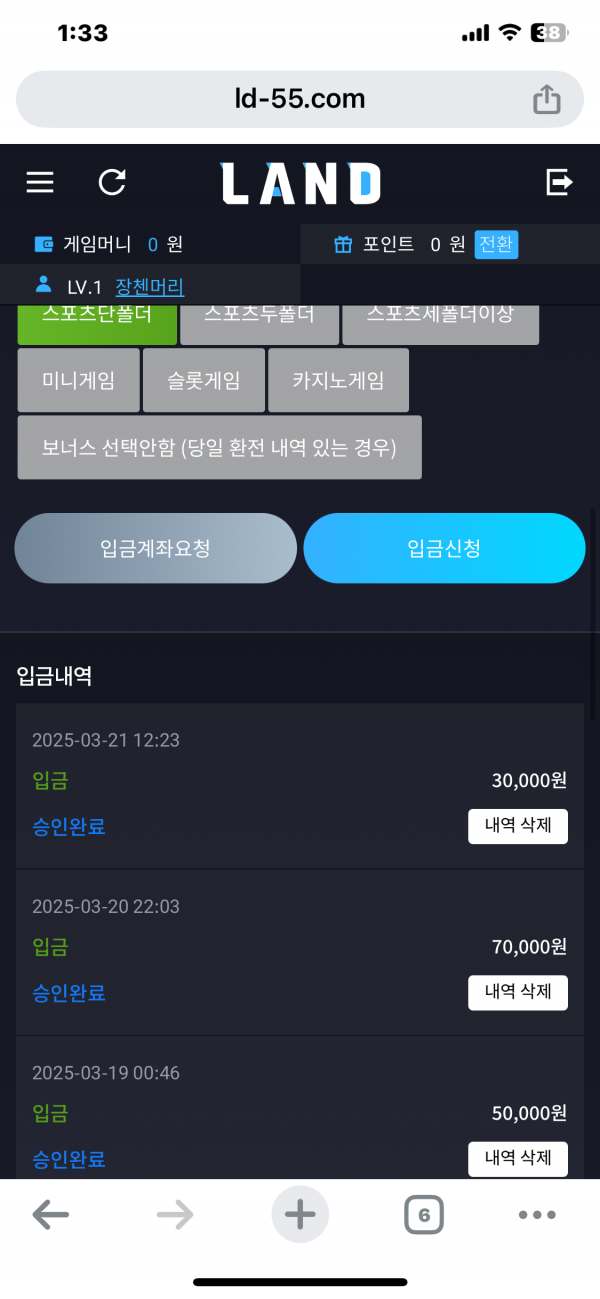
Task: Choose the 카지노게임 option
Action: [x=338, y=380]
